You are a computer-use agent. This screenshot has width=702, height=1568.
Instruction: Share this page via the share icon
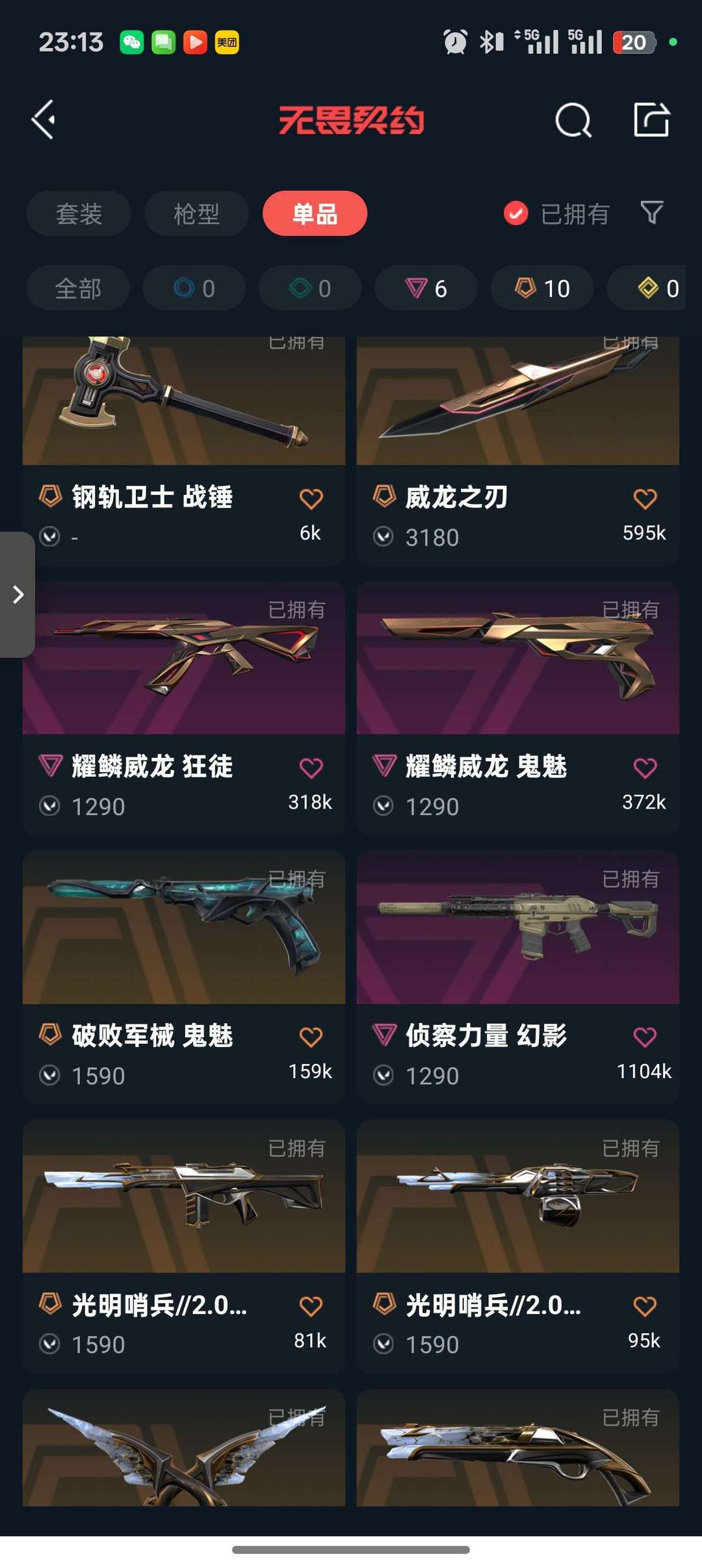point(651,120)
